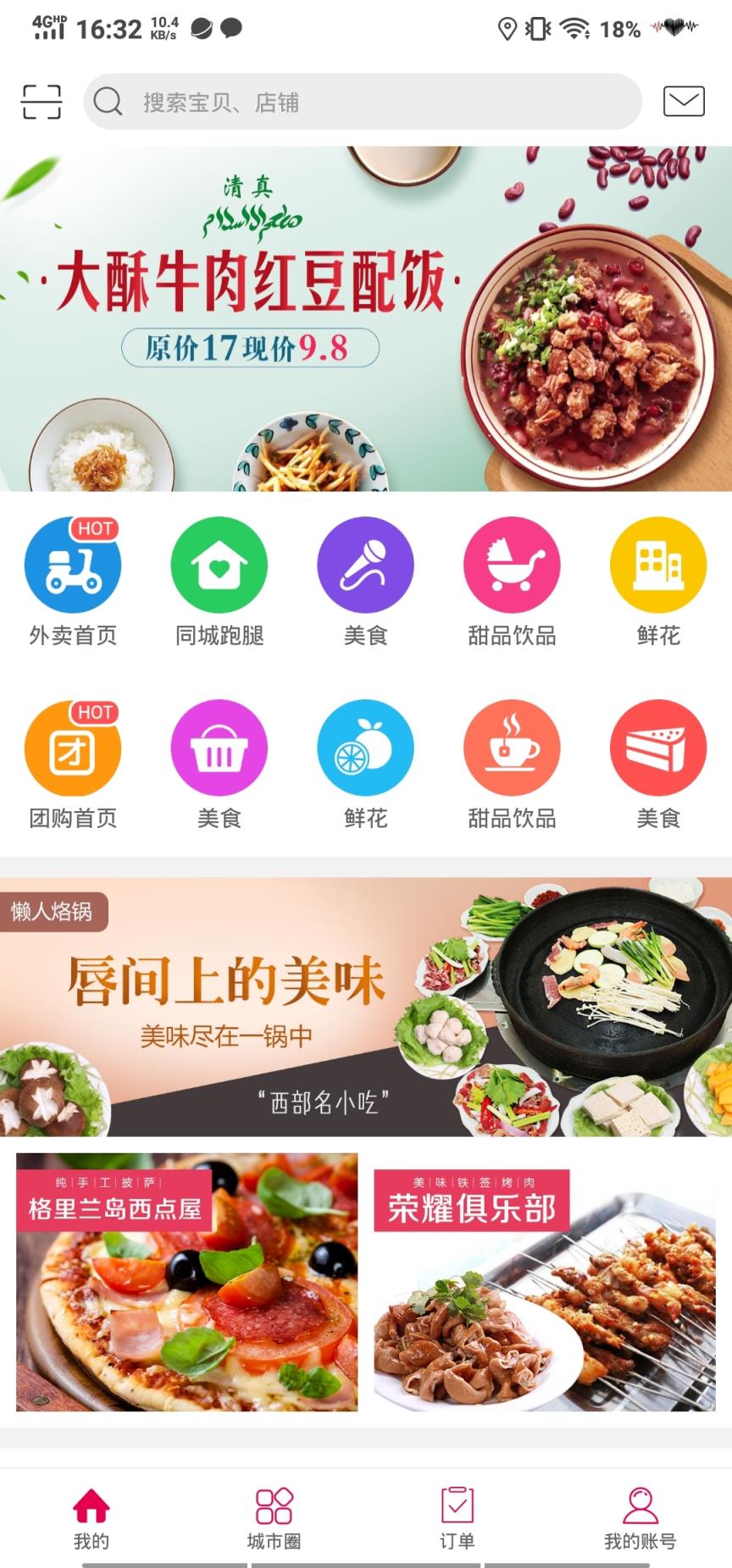Tap the 团购首页 group buy icon
The height and width of the screenshot is (1568, 732).
[x=73, y=748]
